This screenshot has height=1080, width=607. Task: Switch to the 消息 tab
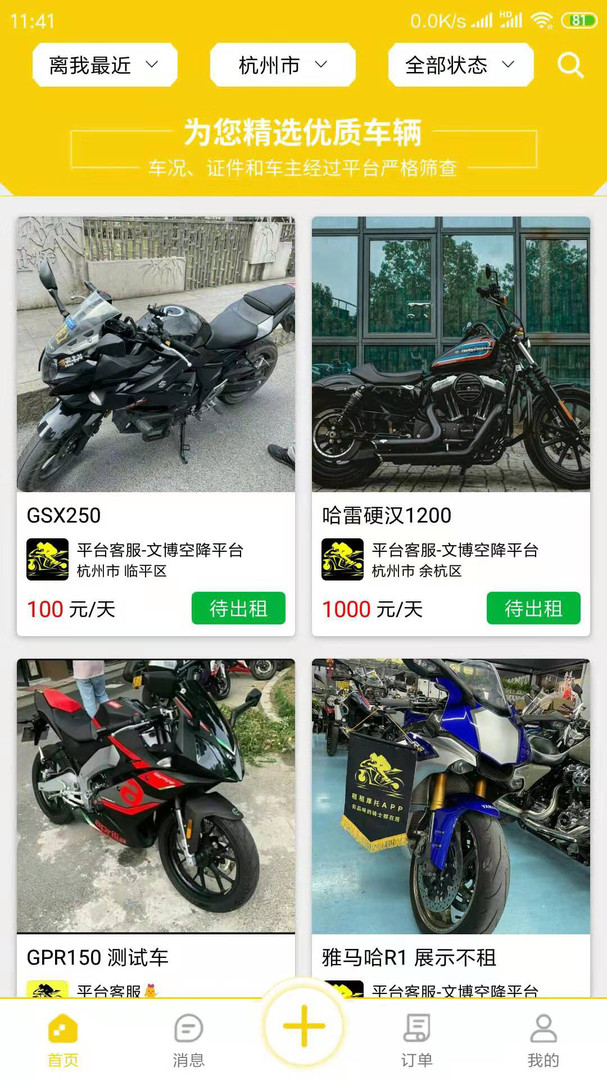pos(188,1039)
